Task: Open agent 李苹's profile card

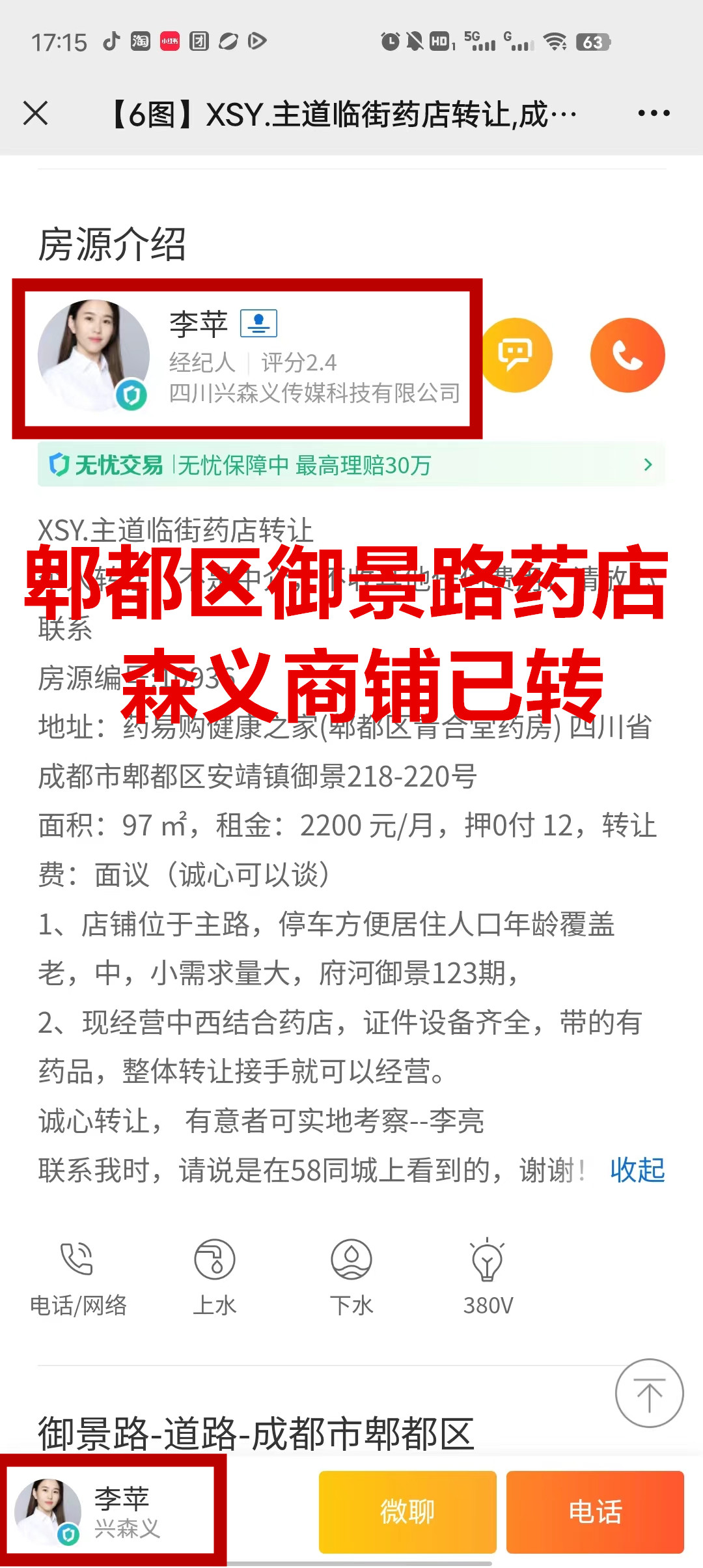Action: click(247, 357)
